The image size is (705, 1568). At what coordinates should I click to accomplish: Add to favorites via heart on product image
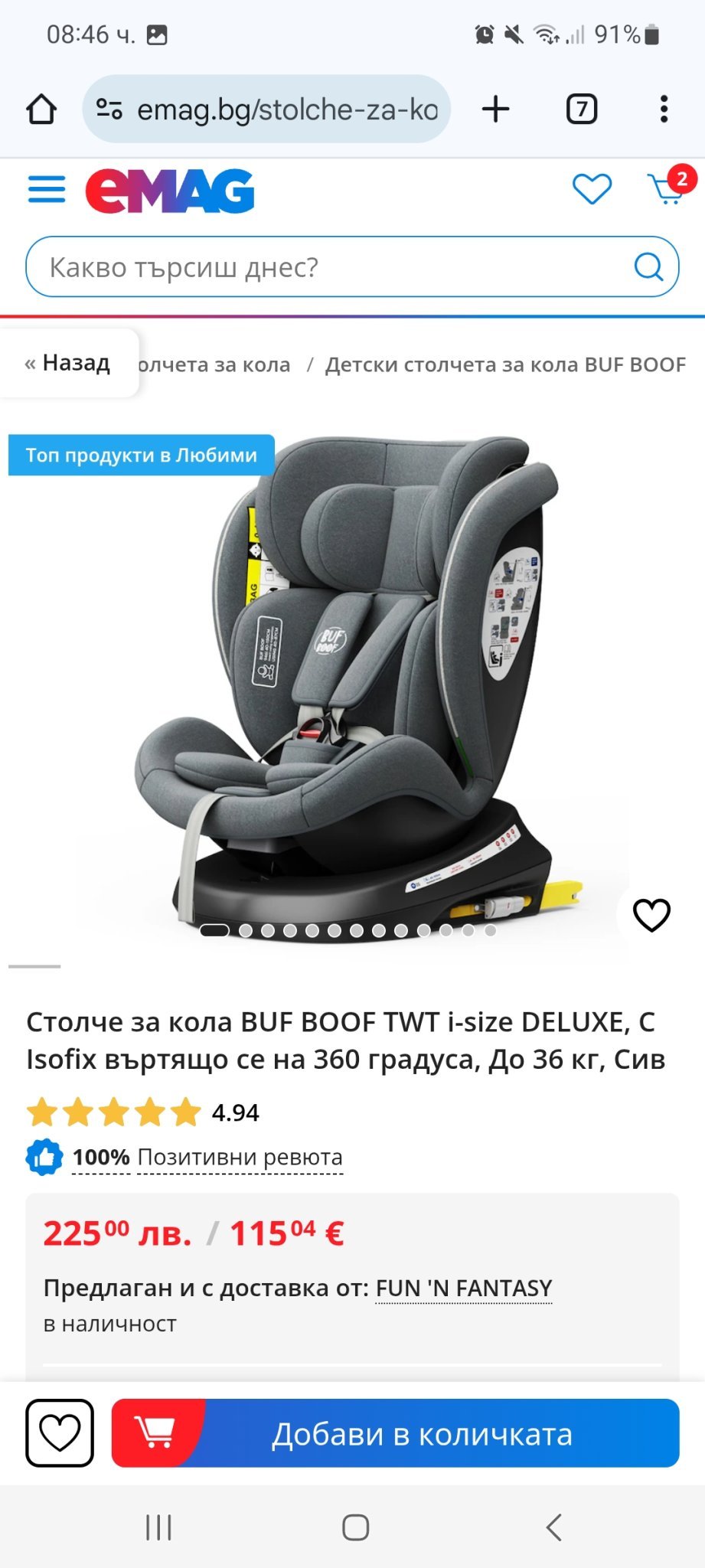click(x=651, y=915)
